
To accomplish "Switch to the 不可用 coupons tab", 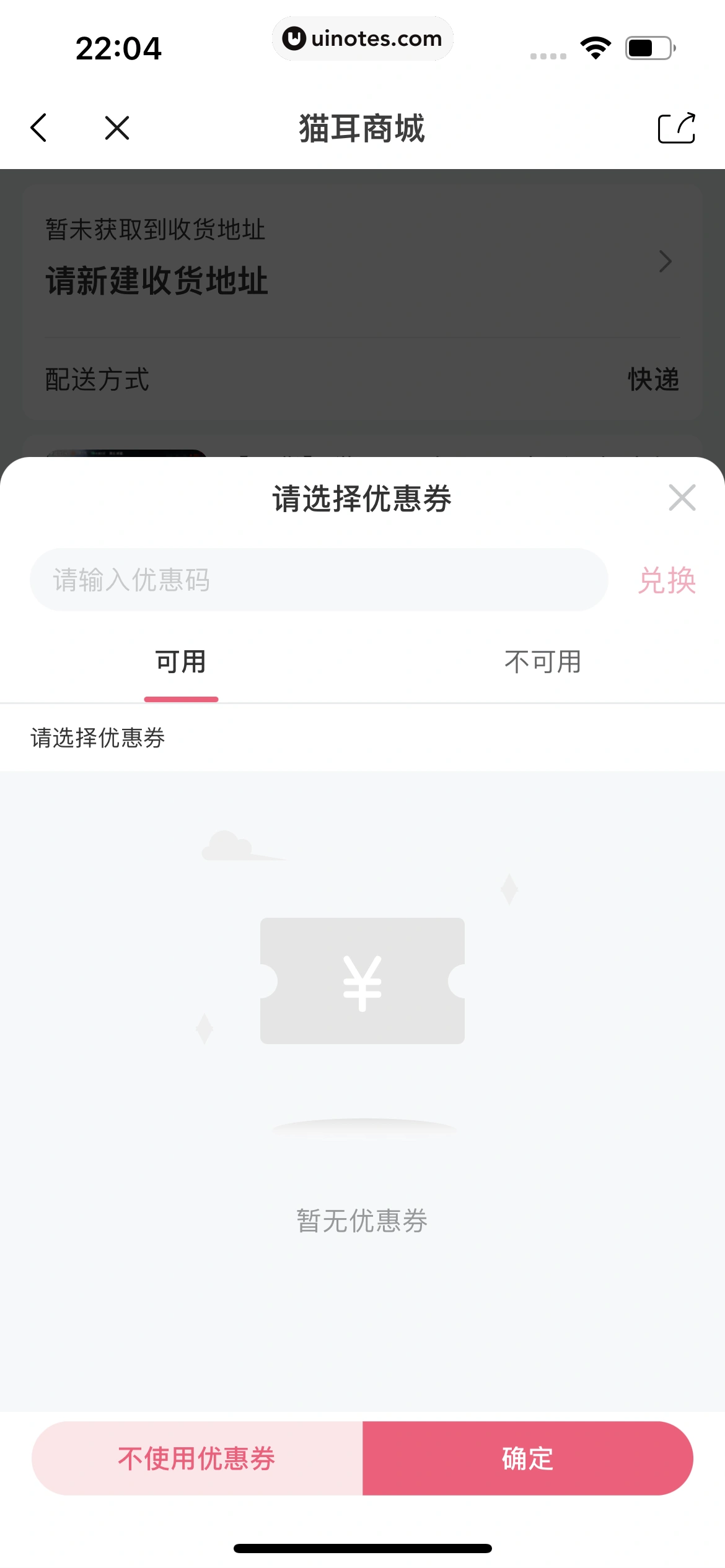I will (543, 662).
